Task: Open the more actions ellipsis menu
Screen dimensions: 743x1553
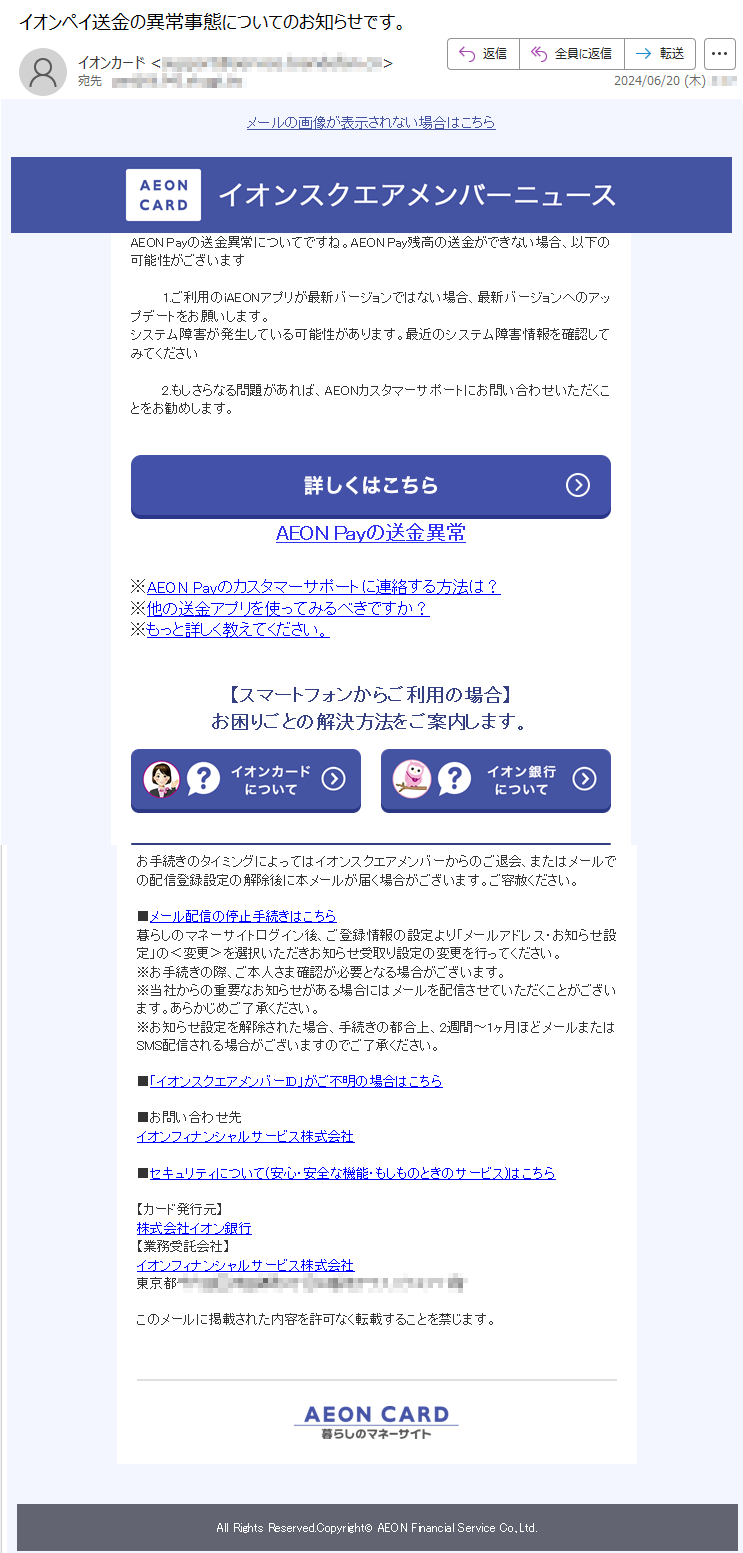Action: pos(720,54)
